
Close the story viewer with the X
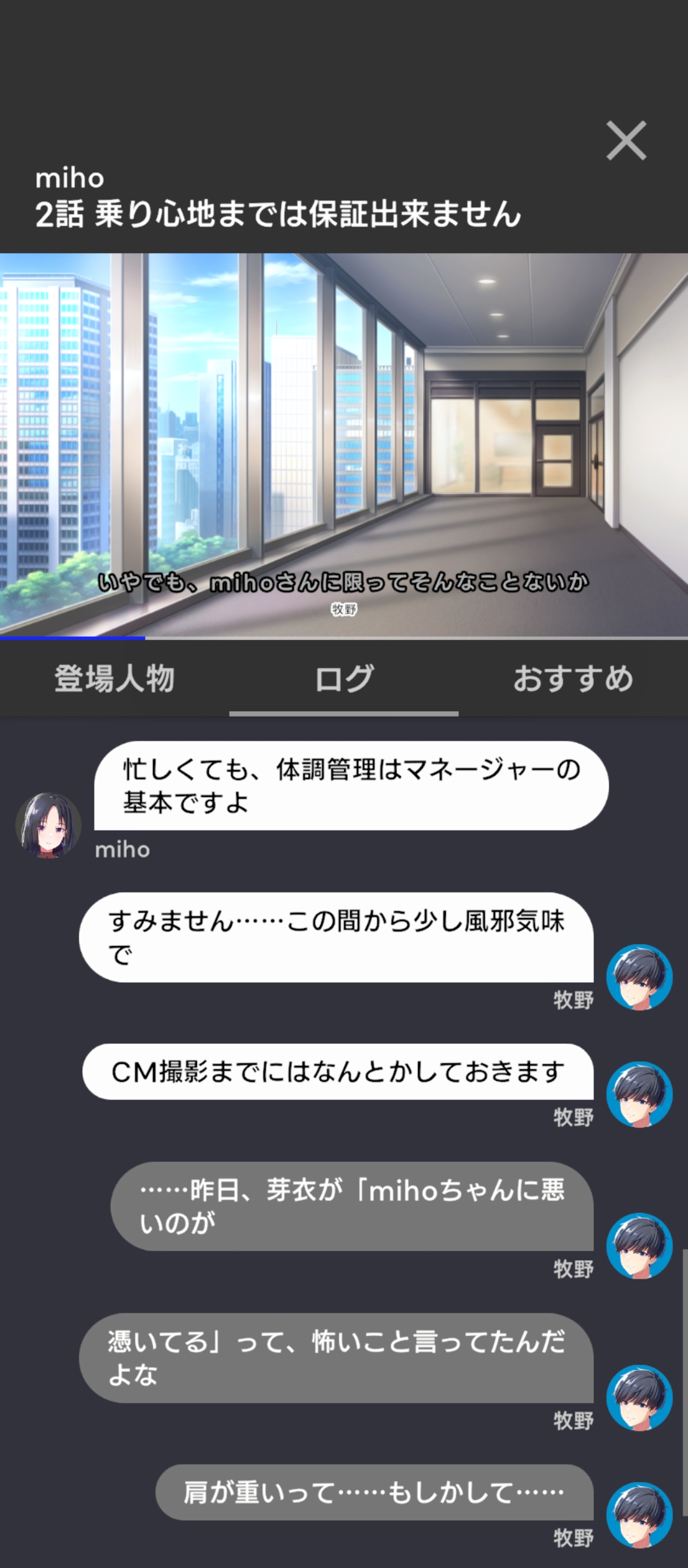(626, 140)
